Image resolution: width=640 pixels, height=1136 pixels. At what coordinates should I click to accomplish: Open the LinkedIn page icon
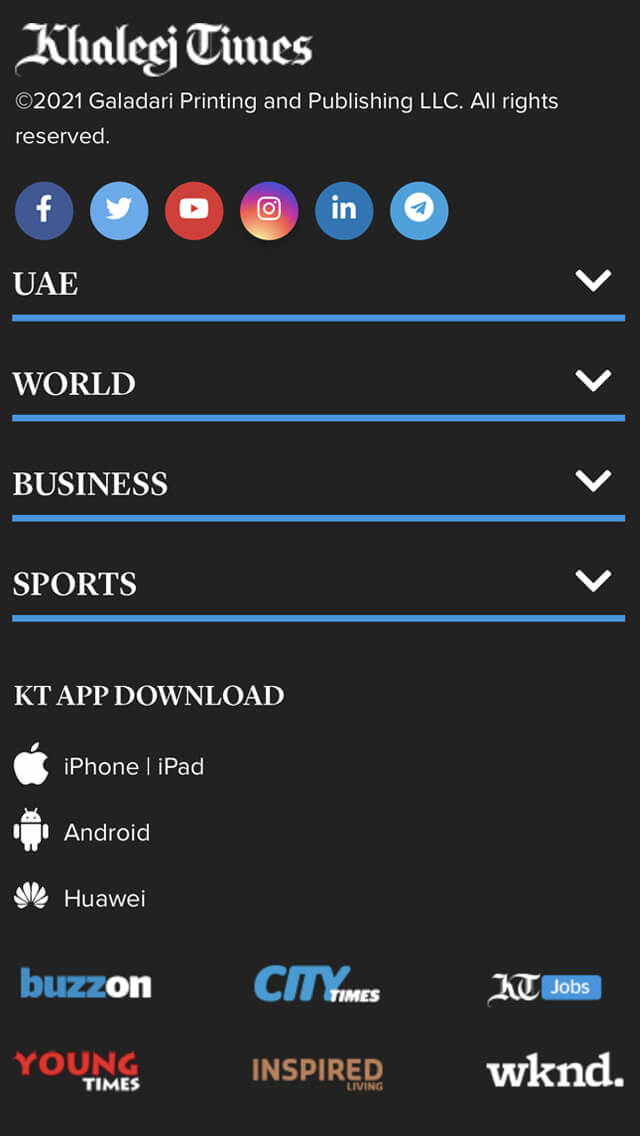click(344, 210)
